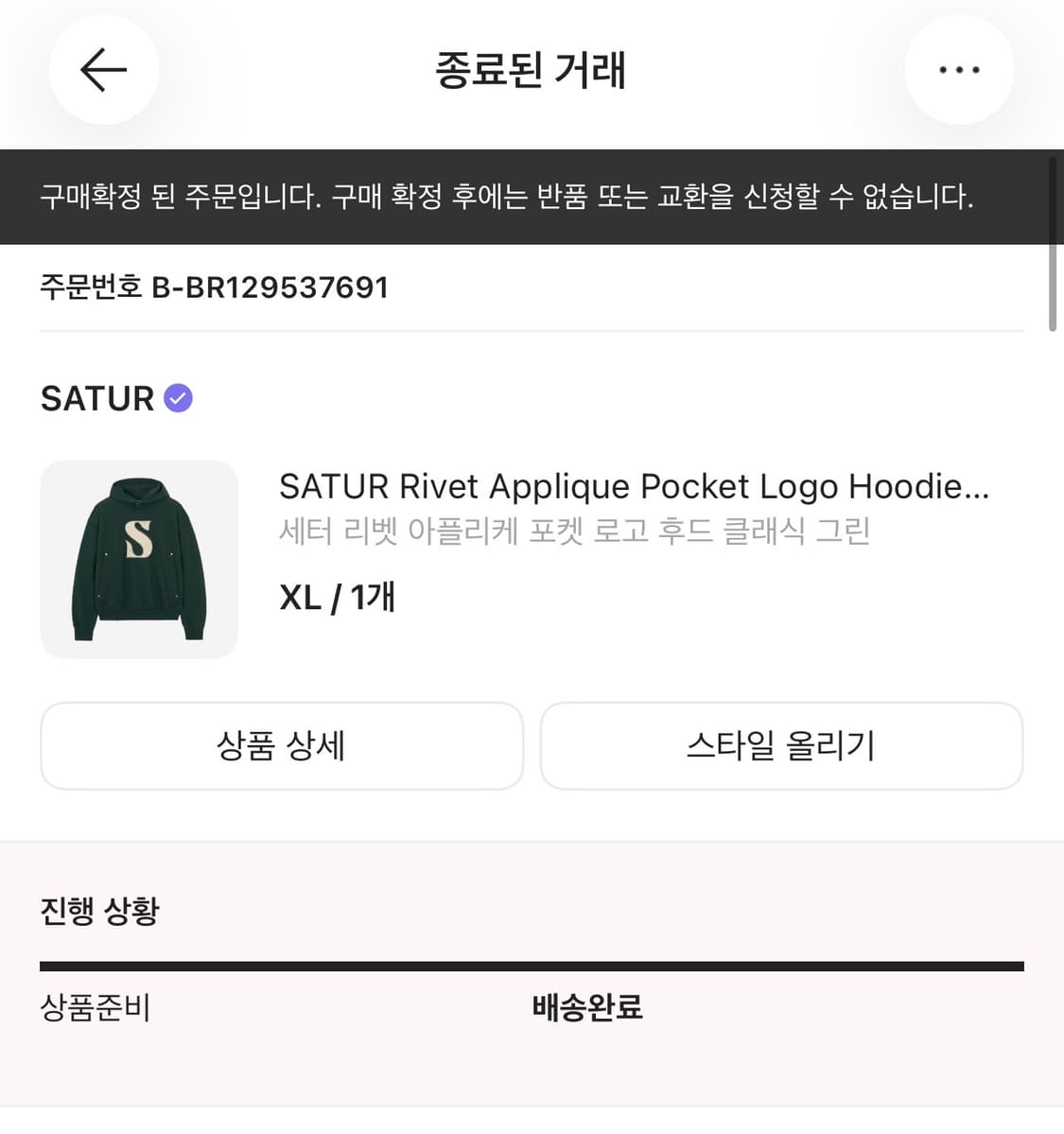The image size is (1064, 1134).
Task: Tap the purchase confirmation notice banner
Action: (532, 197)
